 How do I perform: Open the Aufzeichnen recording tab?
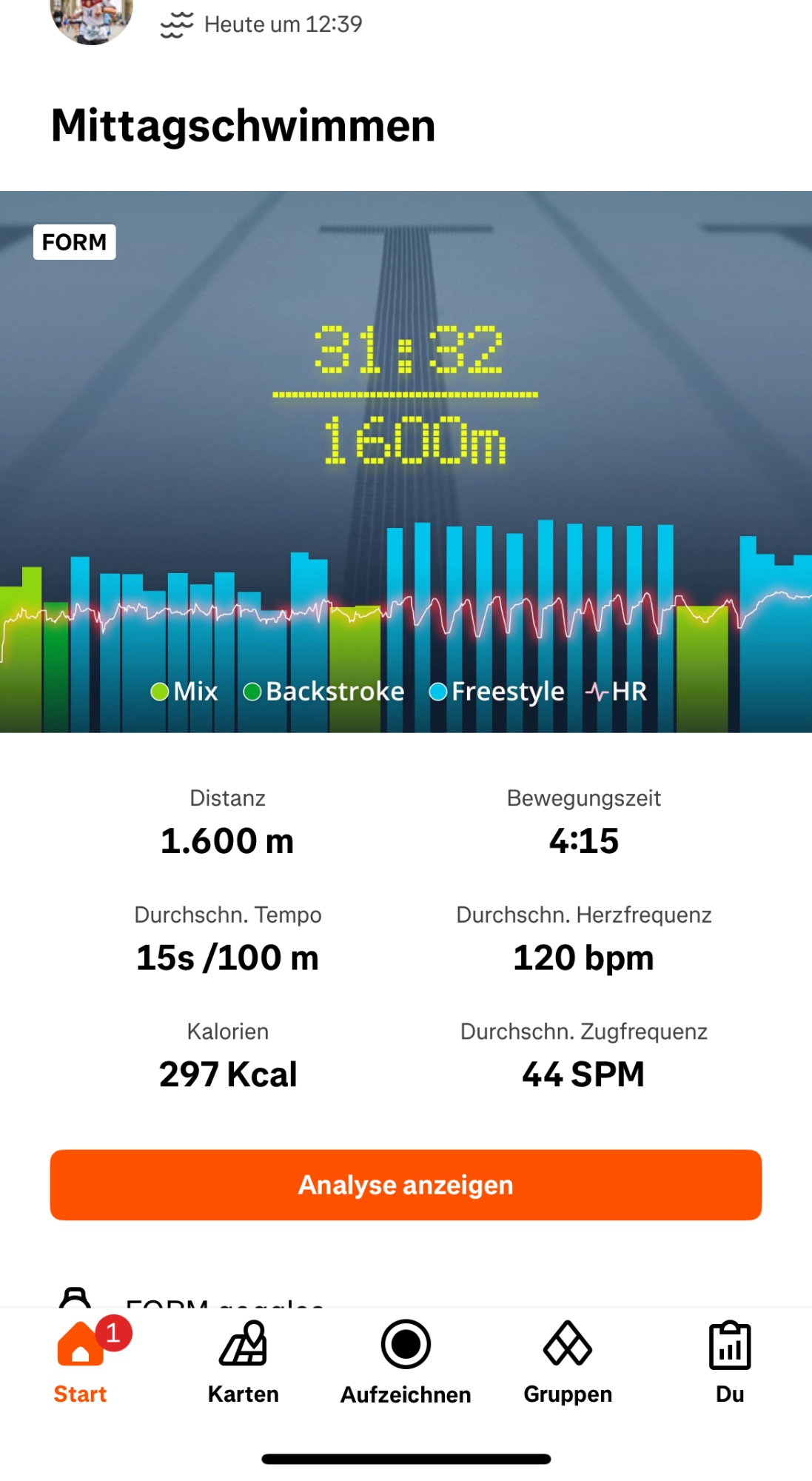point(406,1363)
